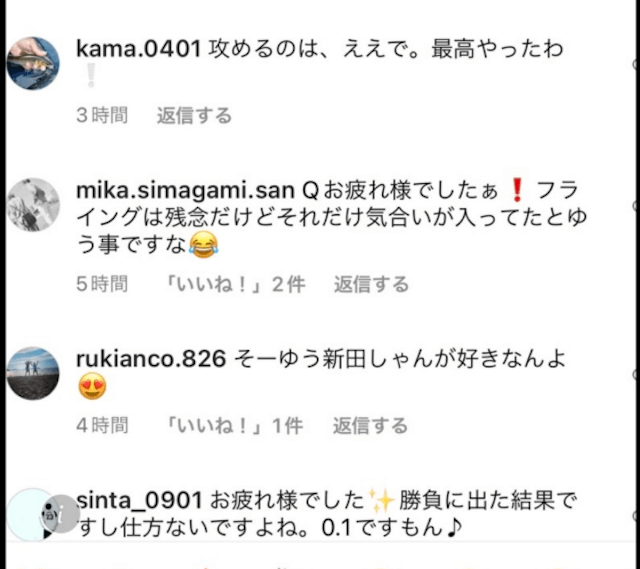View likes on mika.simagami.san's comment
Viewport: 640px width, 569px height.
234,285
